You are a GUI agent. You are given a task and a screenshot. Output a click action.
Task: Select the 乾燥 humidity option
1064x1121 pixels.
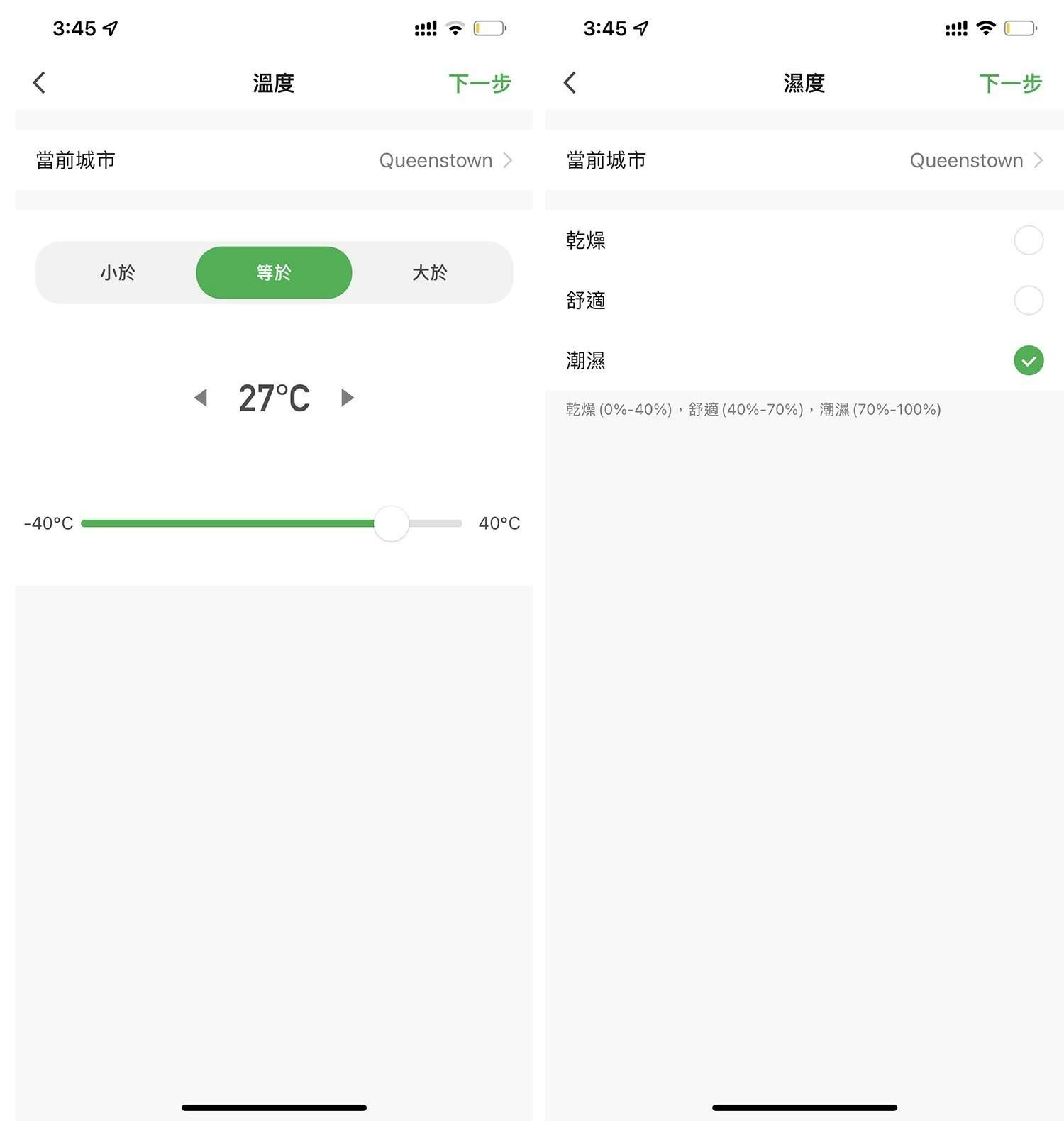(1028, 240)
